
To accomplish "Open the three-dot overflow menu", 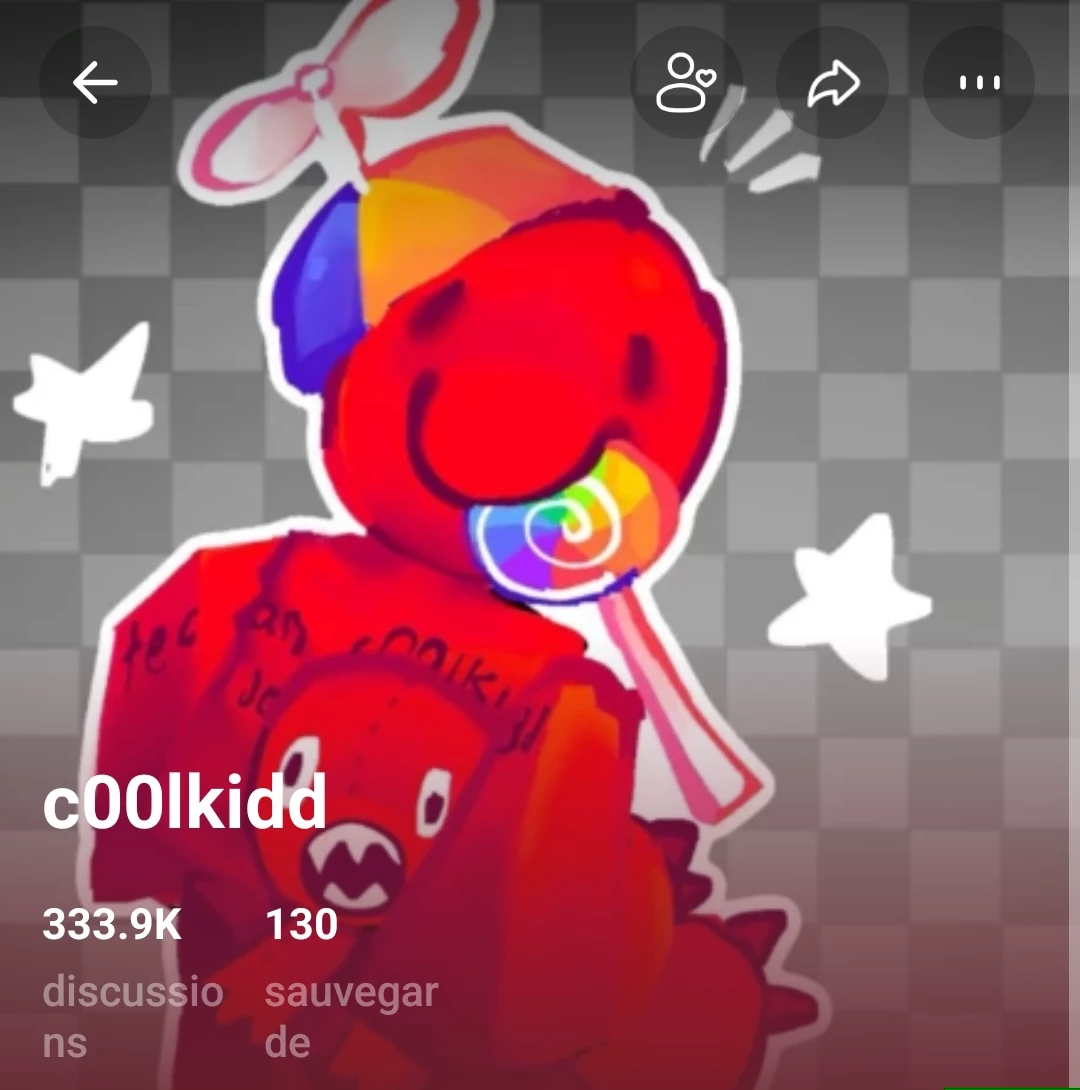I will pos(979,83).
